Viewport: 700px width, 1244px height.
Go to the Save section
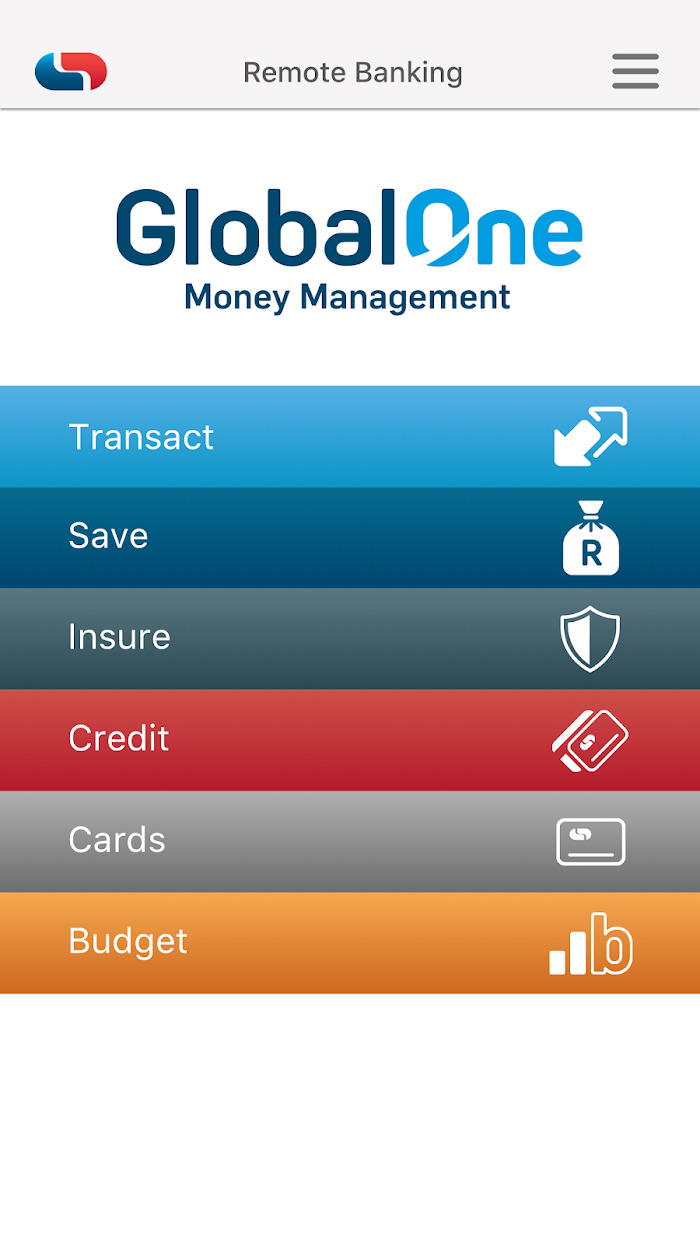[x=350, y=538]
